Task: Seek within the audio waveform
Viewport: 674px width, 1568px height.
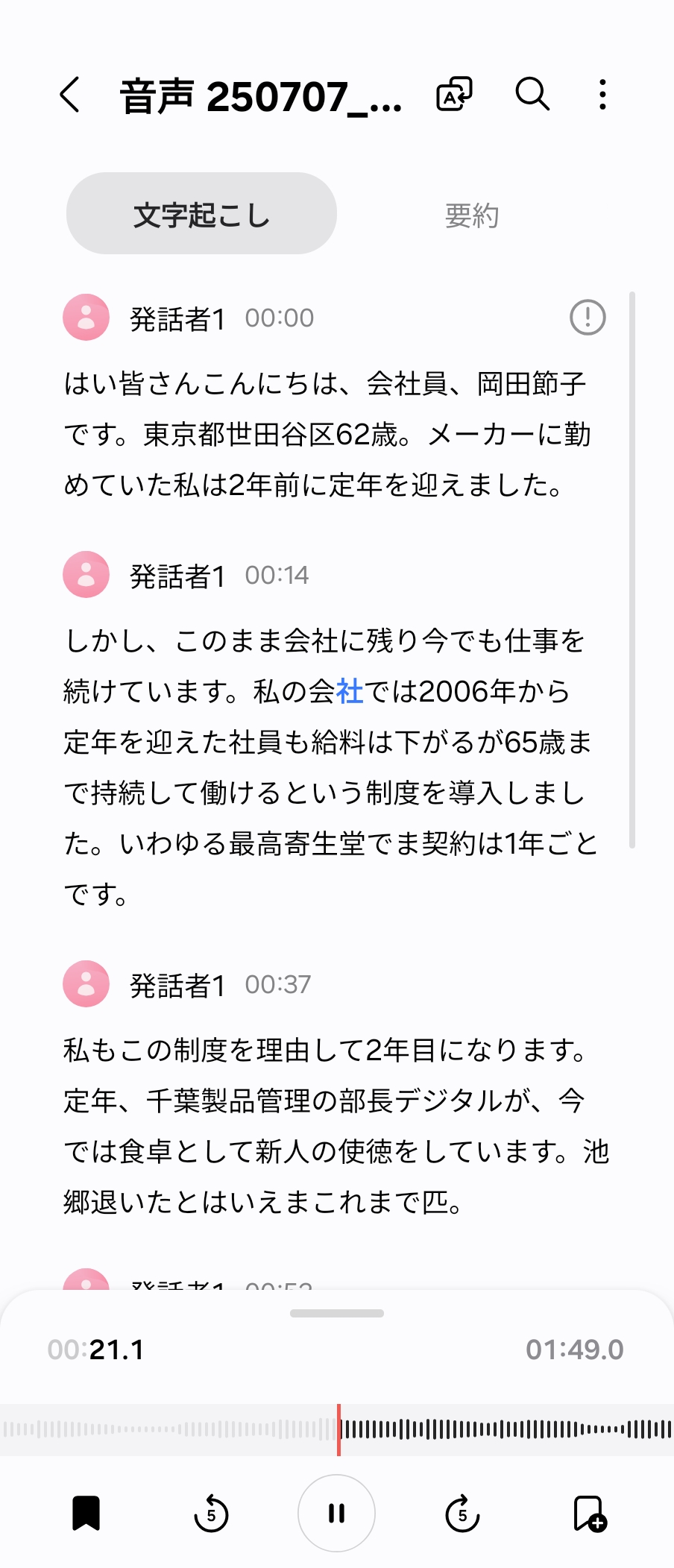Action: point(485,1429)
